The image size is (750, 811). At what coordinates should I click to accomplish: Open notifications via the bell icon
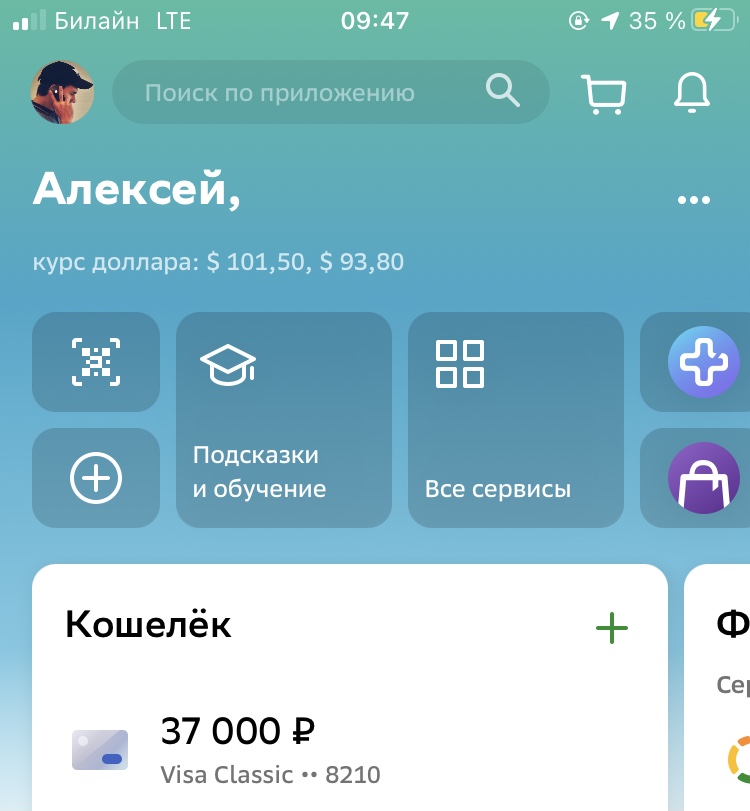coord(691,92)
